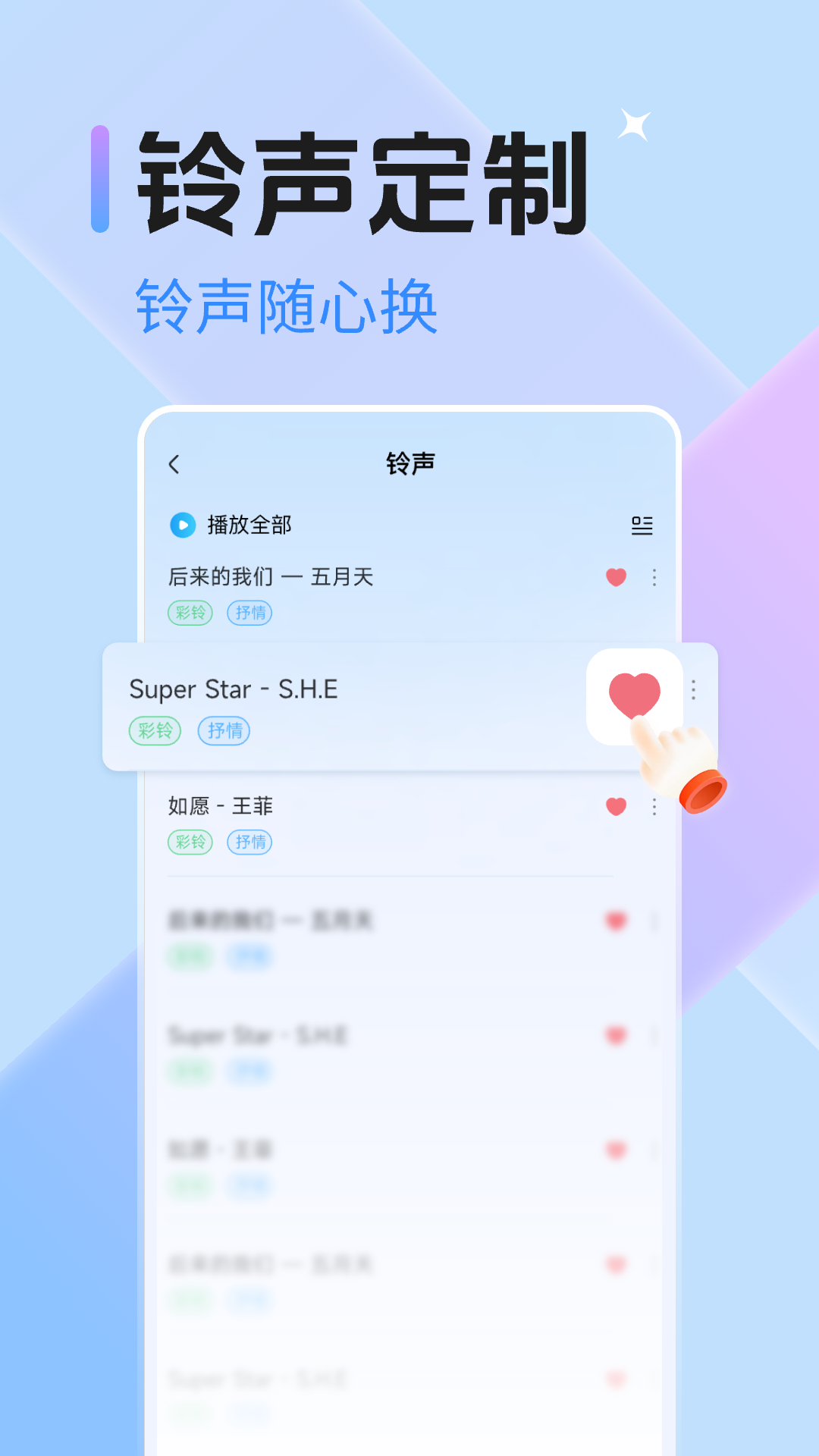
Task: Open the three-dot menu for 如愿 - 王菲
Action: pos(654,807)
